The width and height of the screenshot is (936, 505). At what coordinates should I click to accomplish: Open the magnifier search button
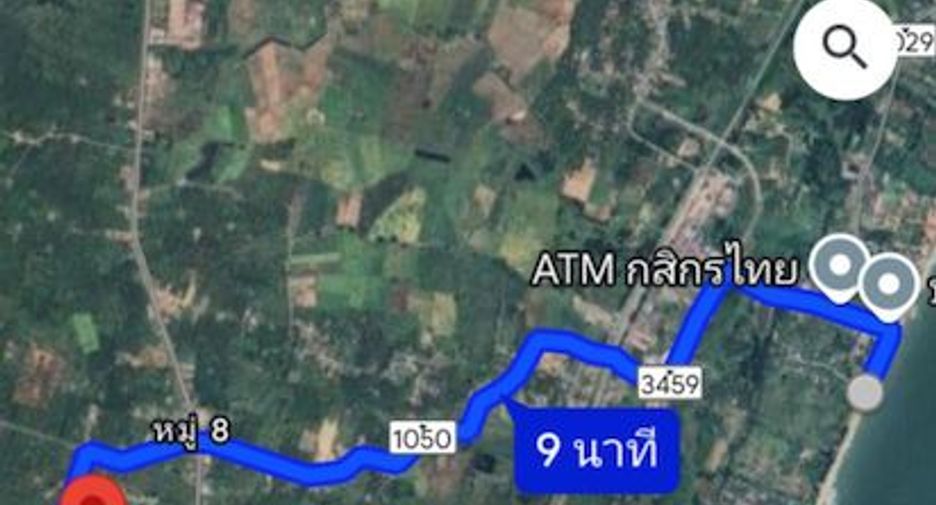(845, 47)
